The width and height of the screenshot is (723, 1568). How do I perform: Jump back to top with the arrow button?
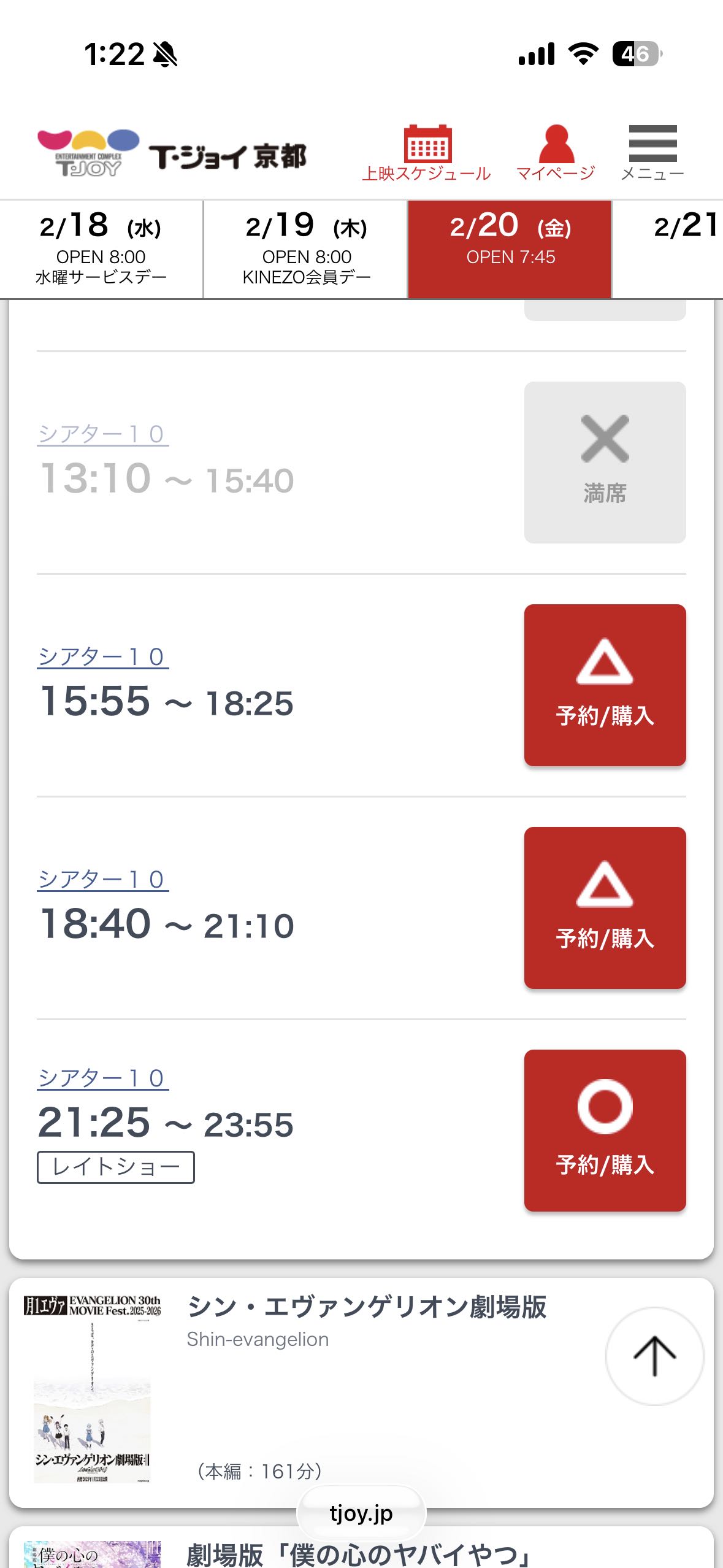[654, 1356]
